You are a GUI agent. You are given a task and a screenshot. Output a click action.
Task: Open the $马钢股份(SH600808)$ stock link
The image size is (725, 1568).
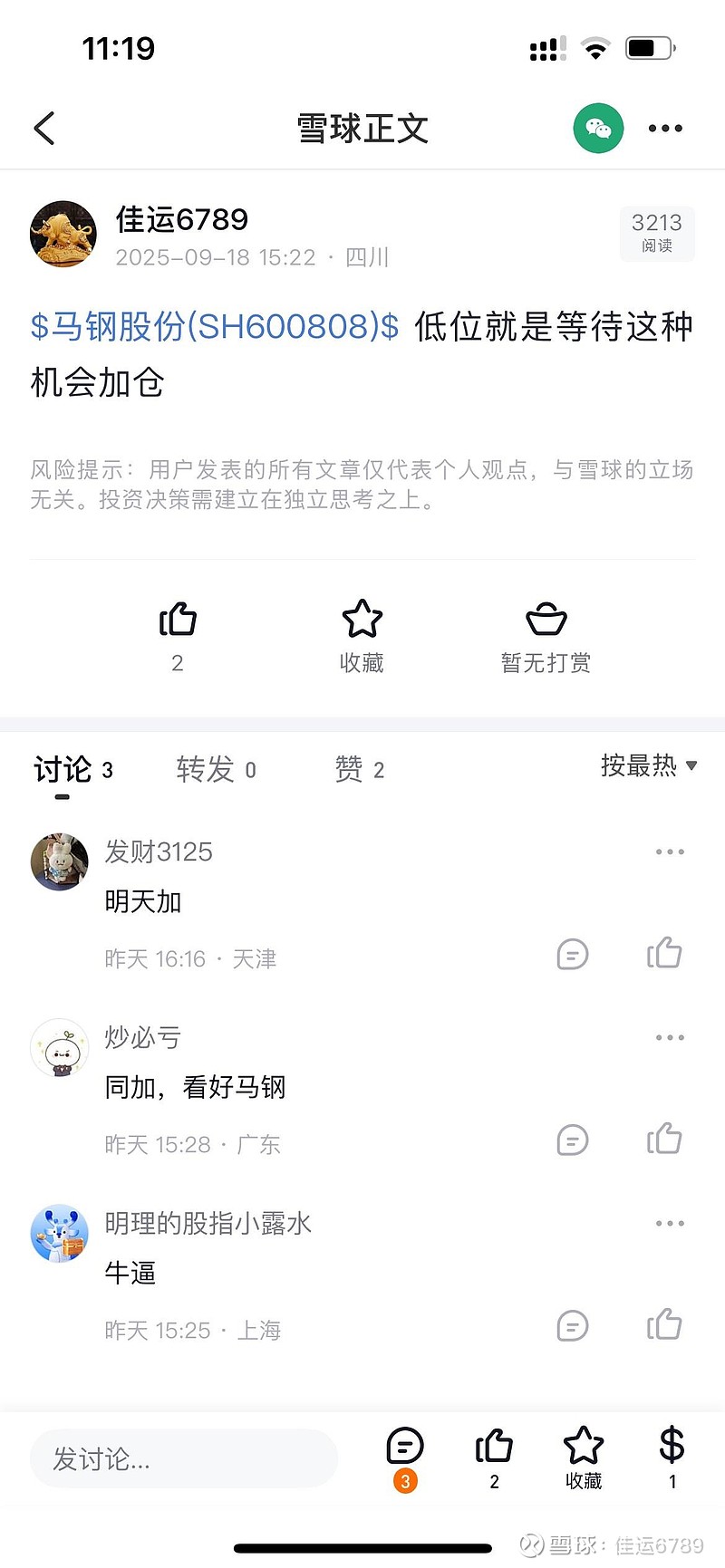[x=215, y=326]
